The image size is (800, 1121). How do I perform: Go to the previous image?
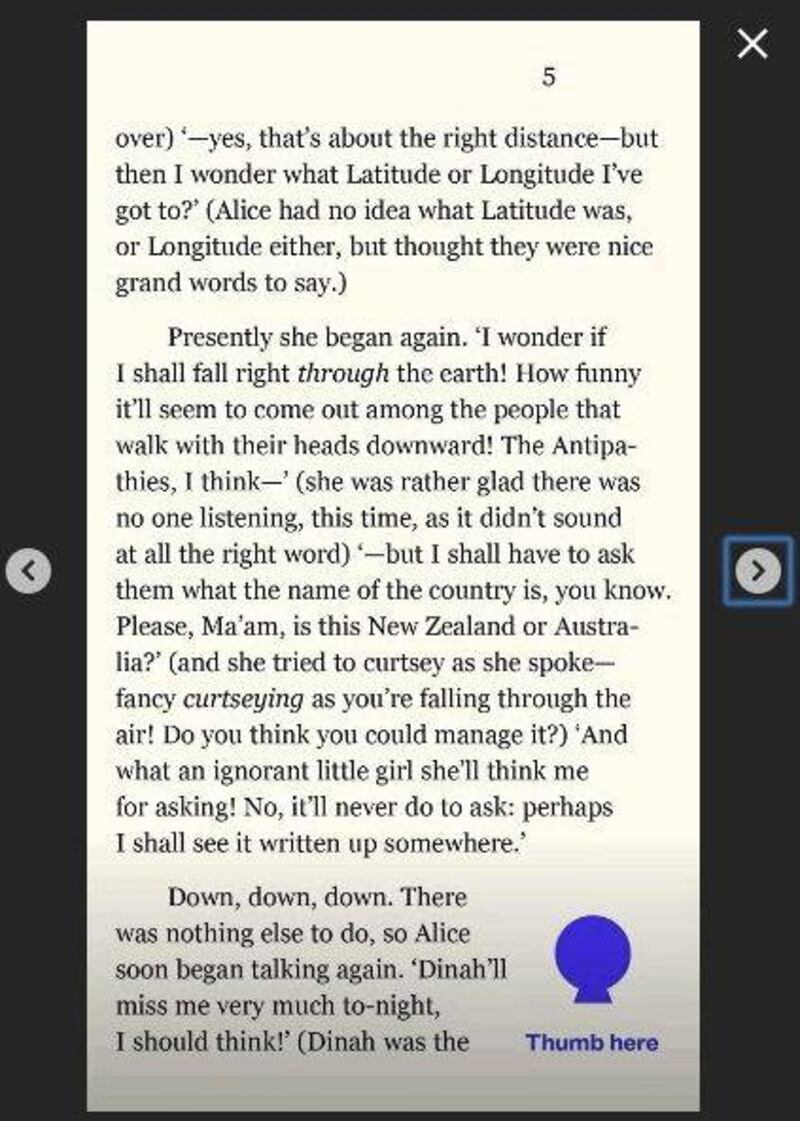(28, 570)
